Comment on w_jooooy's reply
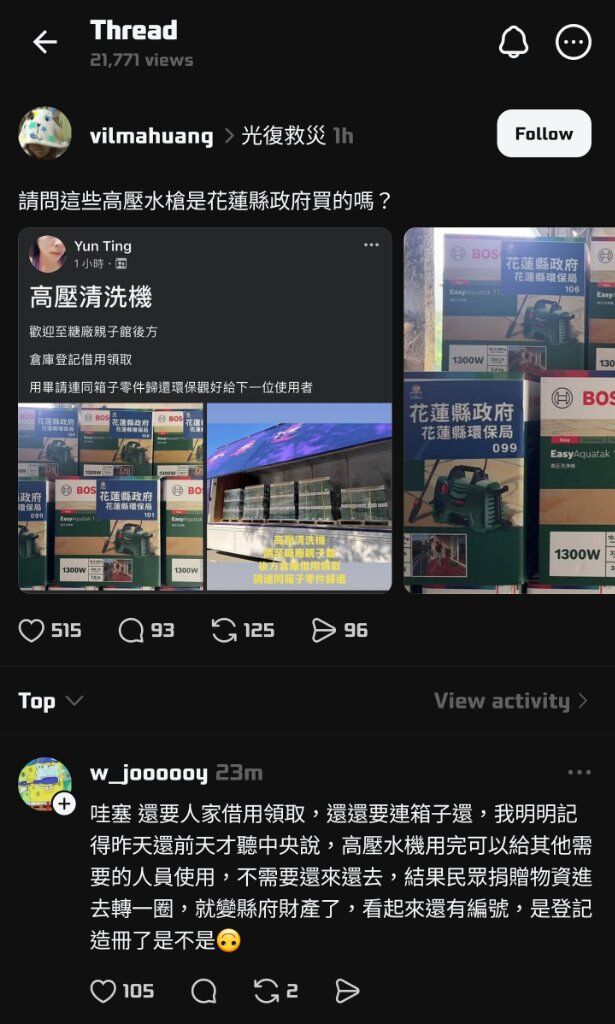The height and width of the screenshot is (1024, 615). (204, 991)
